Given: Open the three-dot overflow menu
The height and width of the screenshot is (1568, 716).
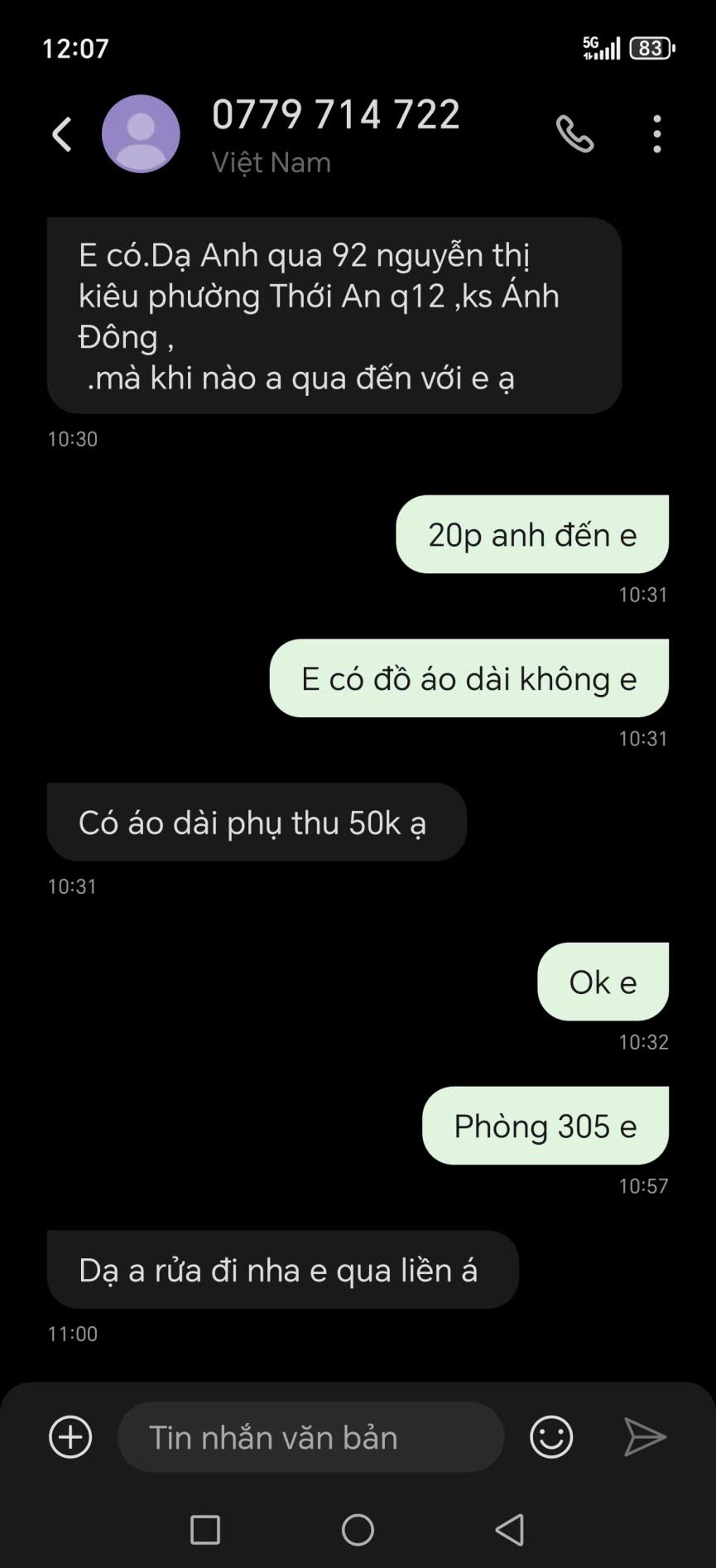Looking at the screenshot, I should point(657,134).
